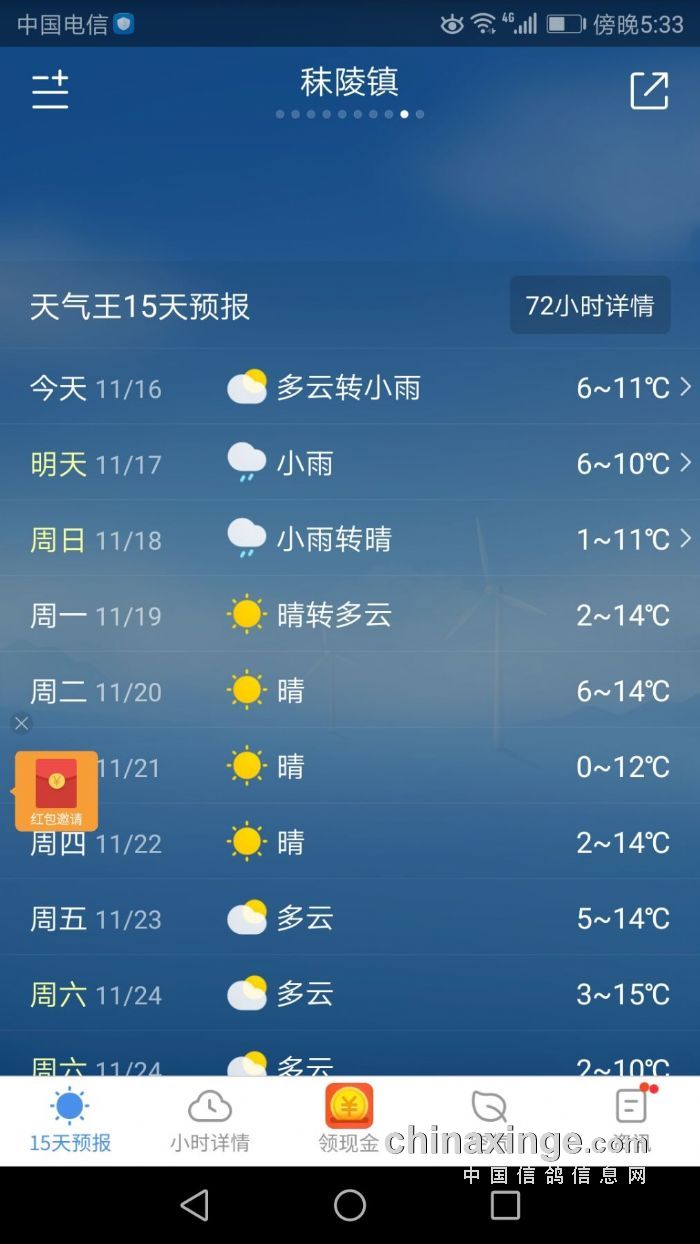Open the 领现金 tab
Screen dimensions: 700x1244
[x=349, y=1120]
